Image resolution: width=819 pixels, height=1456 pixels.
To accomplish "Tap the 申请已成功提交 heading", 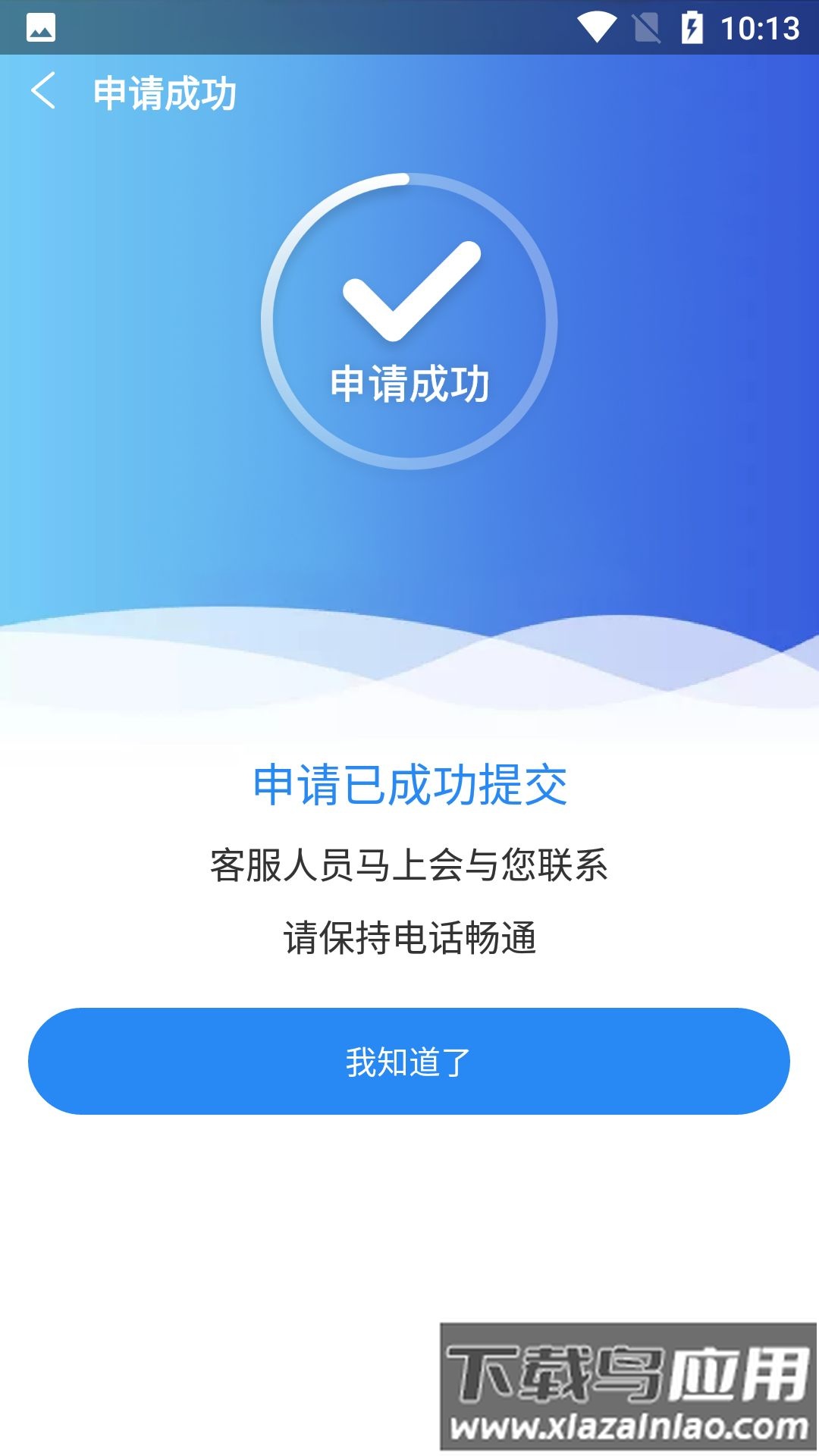I will tap(409, 786).
